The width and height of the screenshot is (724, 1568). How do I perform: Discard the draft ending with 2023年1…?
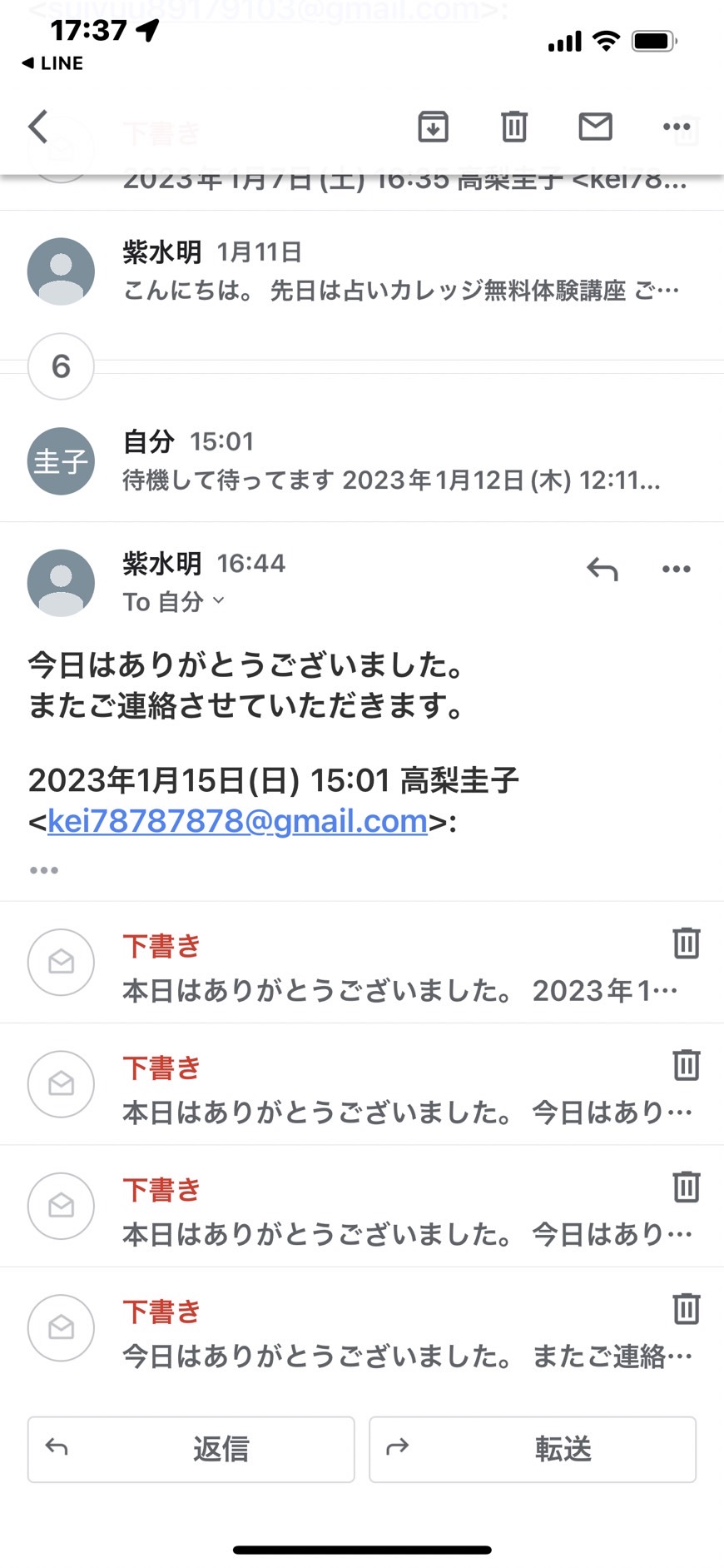coord(687,943)
